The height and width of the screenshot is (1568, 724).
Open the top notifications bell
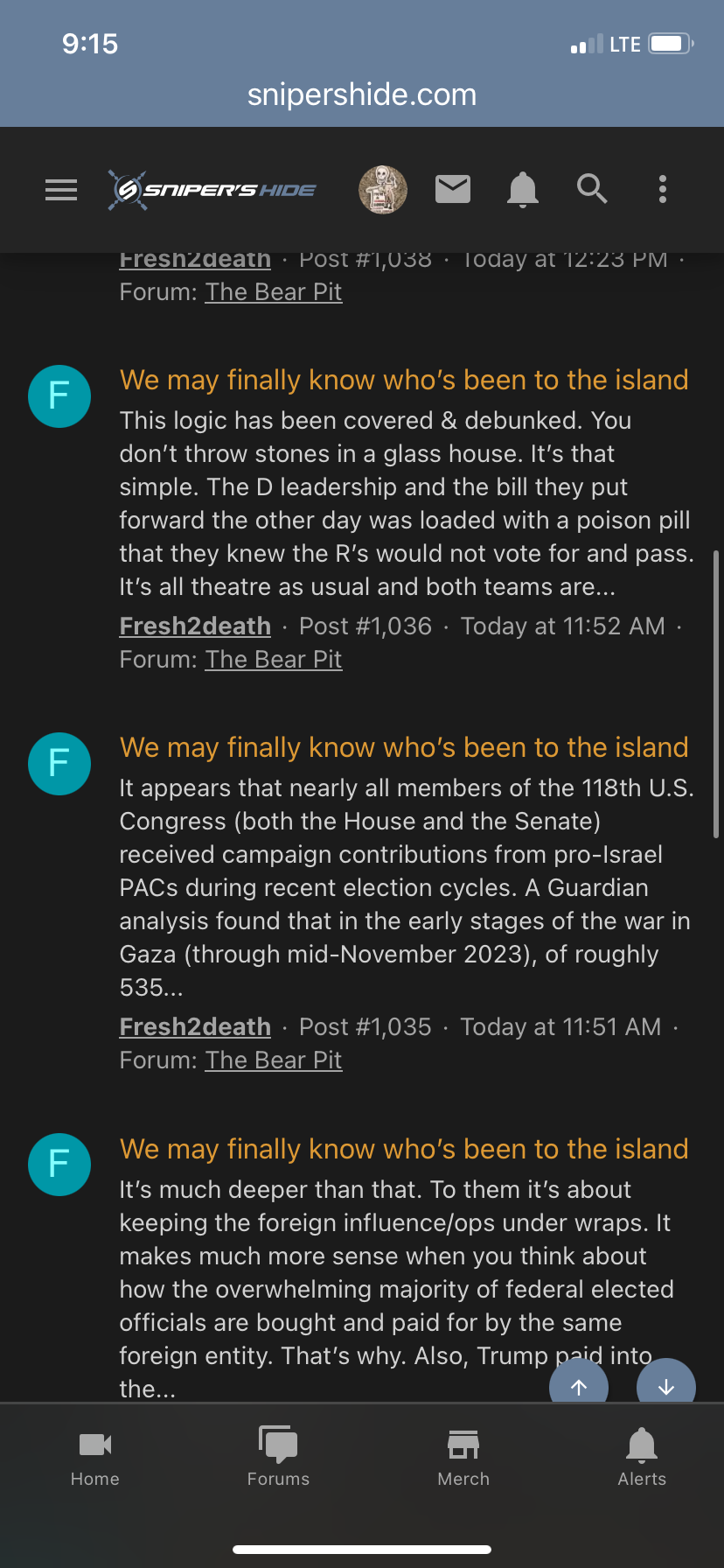[x=523, y=189]
